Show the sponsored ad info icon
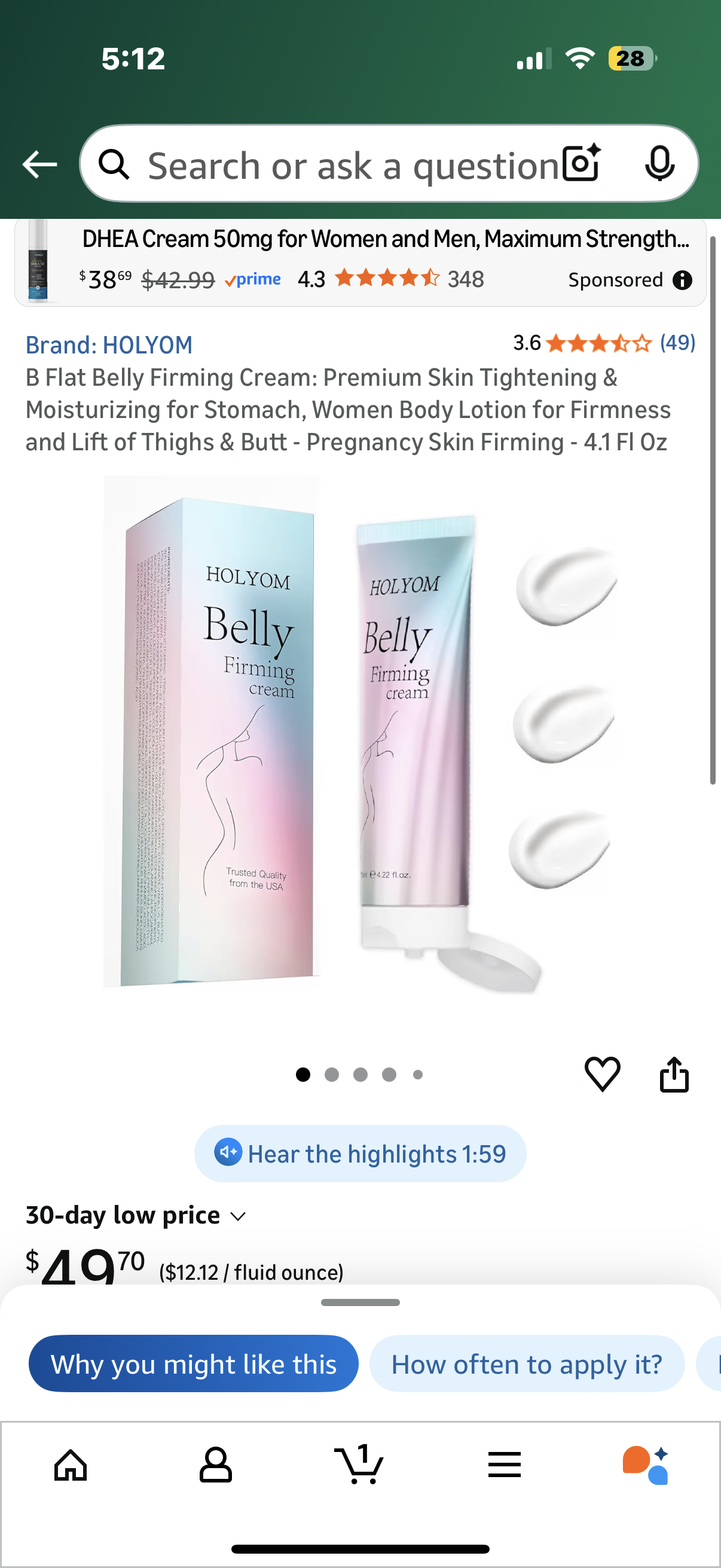 point(682,280)
